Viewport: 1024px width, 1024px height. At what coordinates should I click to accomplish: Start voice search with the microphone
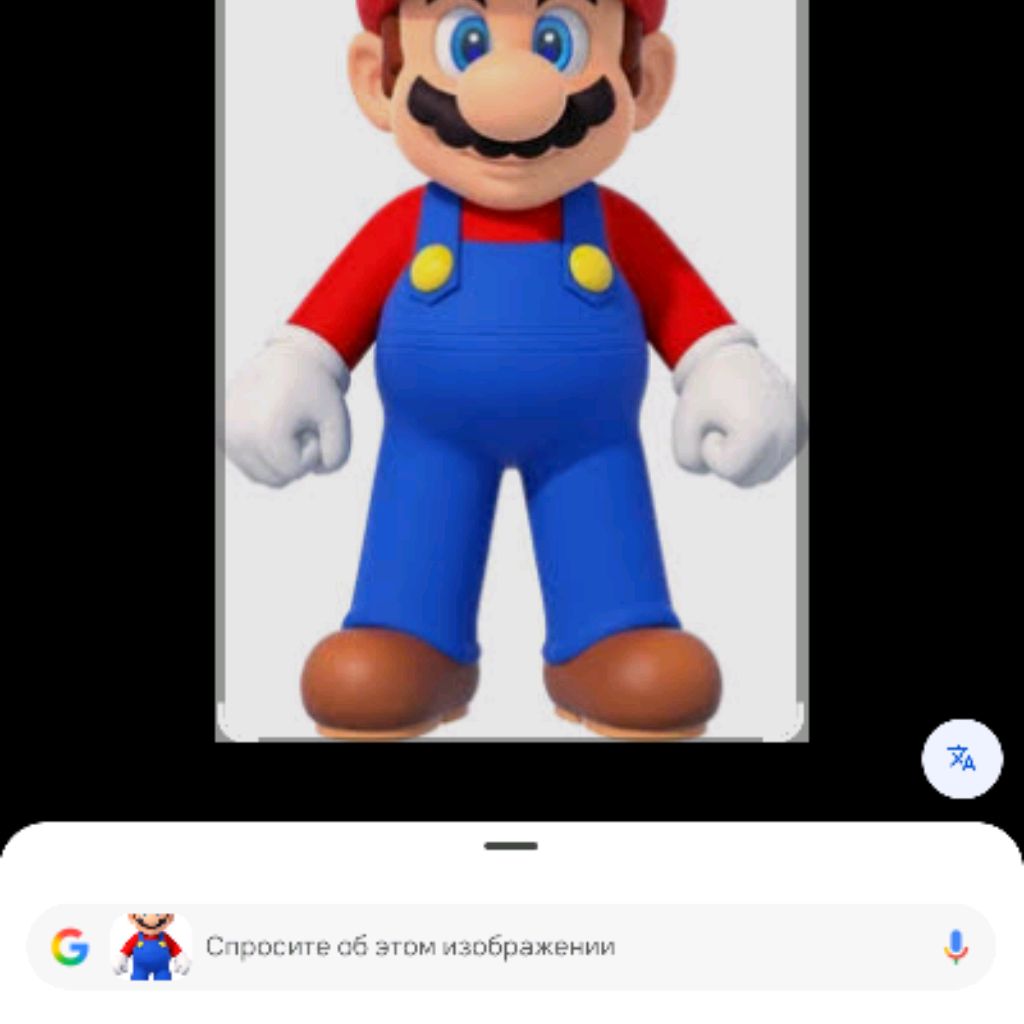coord(955,946)
